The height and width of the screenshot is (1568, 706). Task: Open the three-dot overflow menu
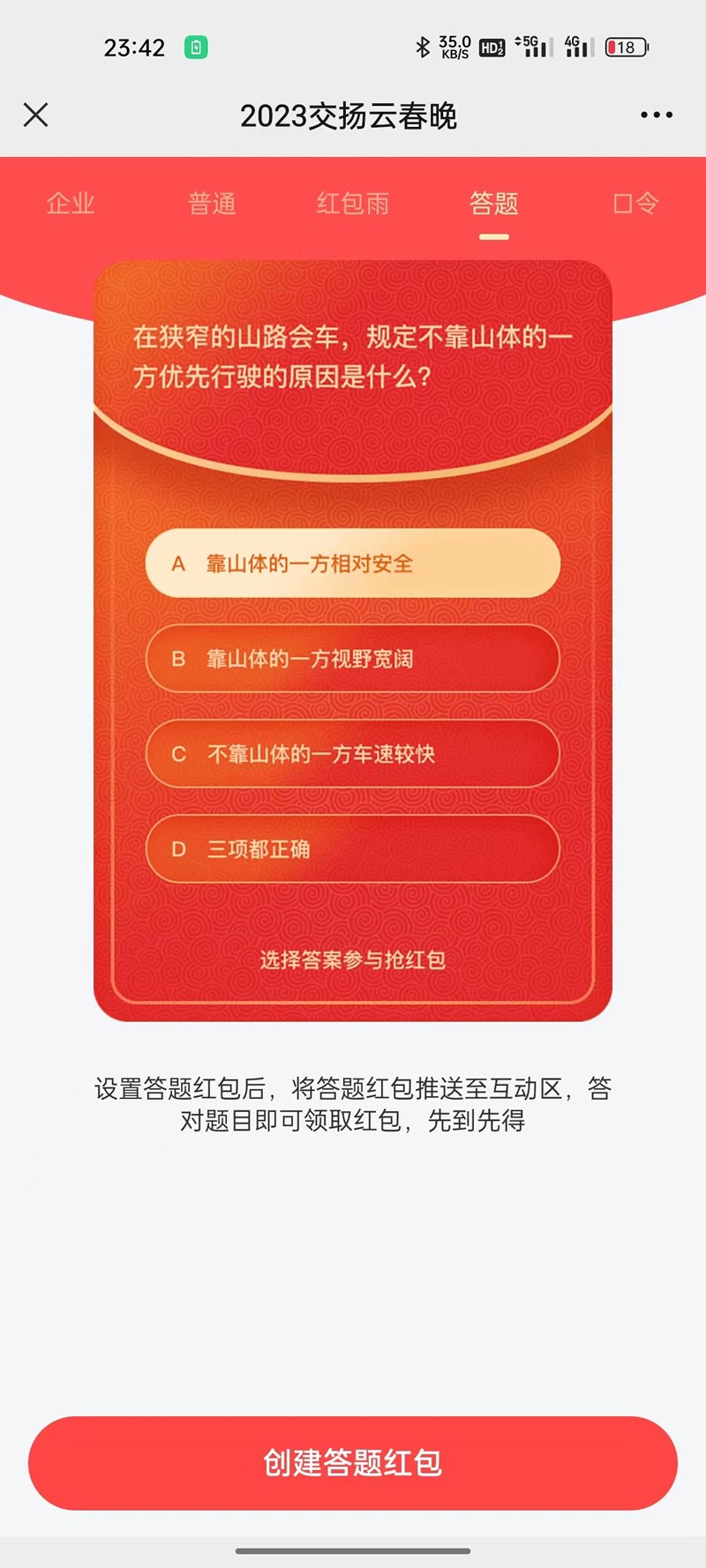(657, 116)
